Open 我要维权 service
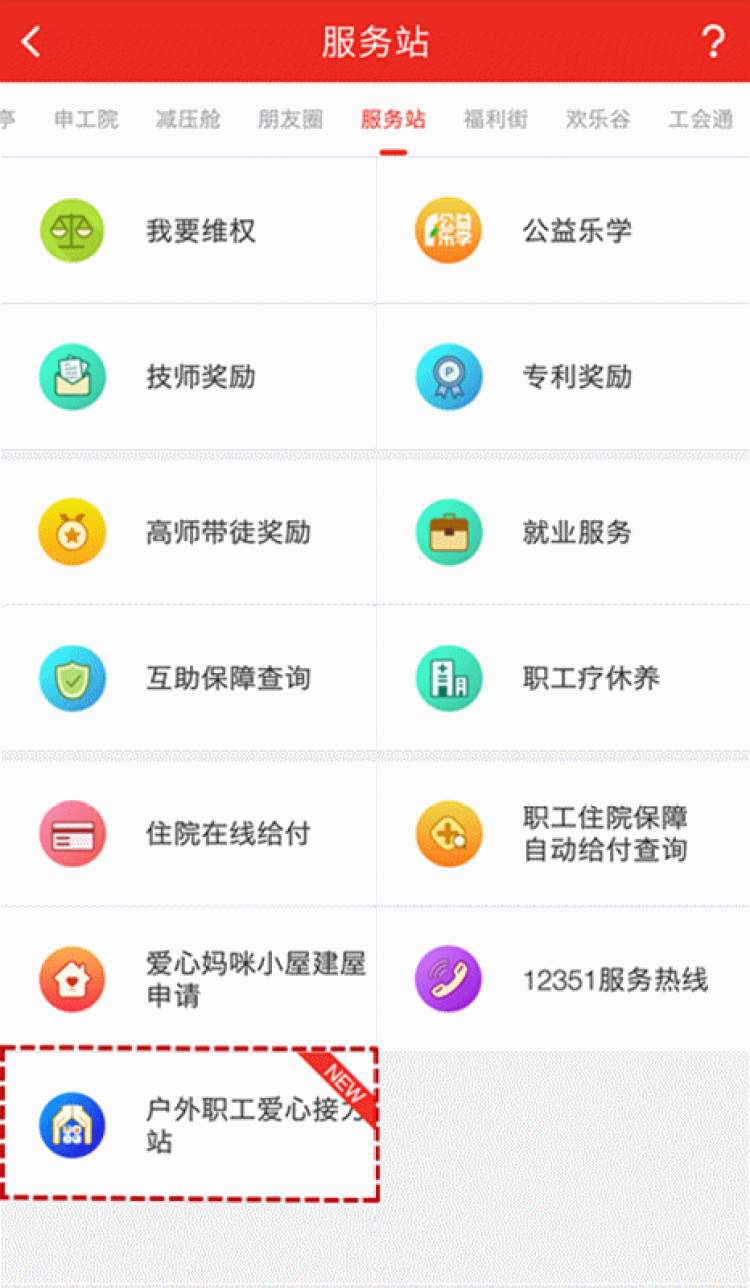 tap(188, 230)
